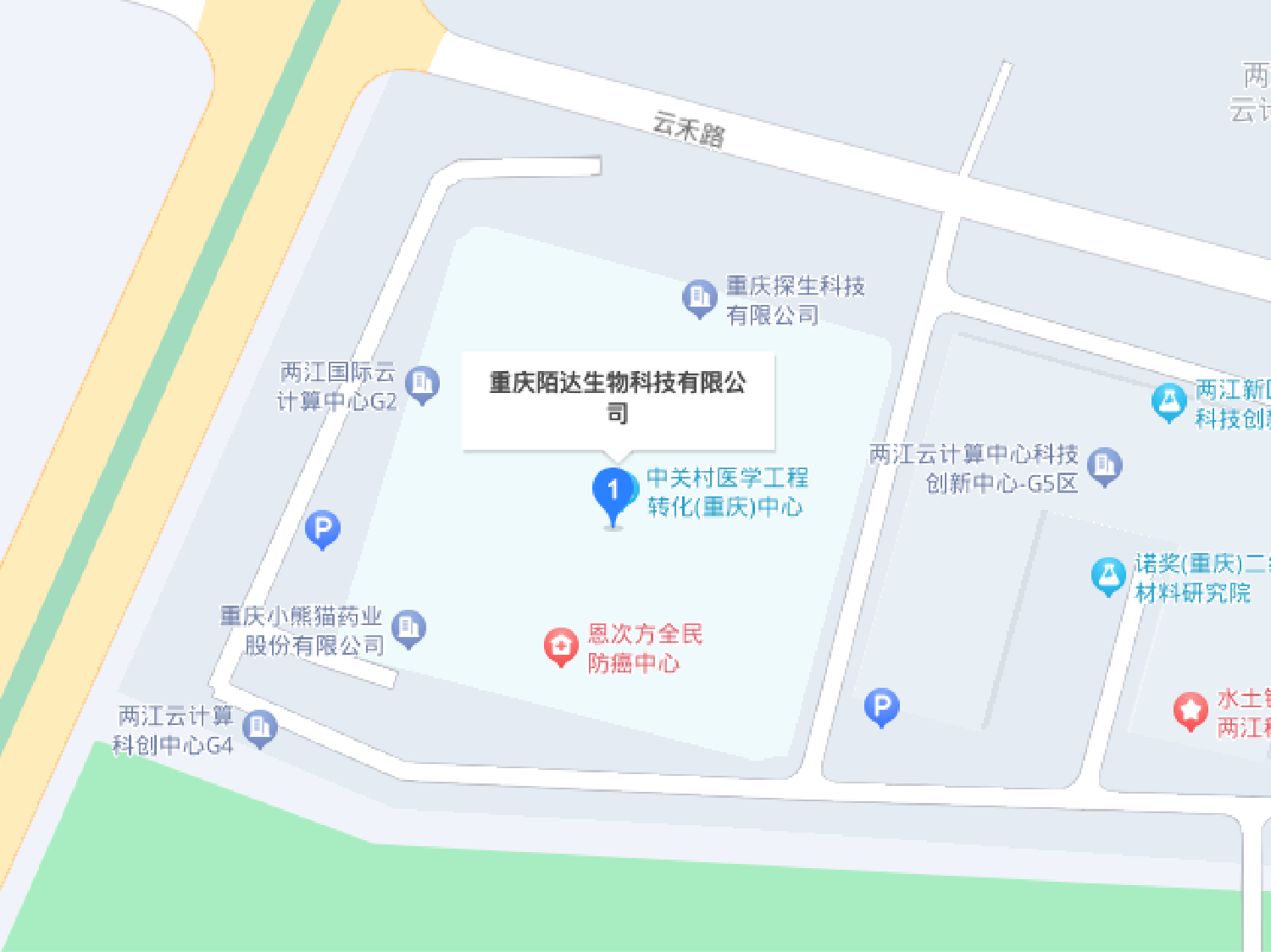Screen dimensions: 1271x952
Task: Select the 重庆探生科技有限公司 marker
Action: tap(700, 297)
